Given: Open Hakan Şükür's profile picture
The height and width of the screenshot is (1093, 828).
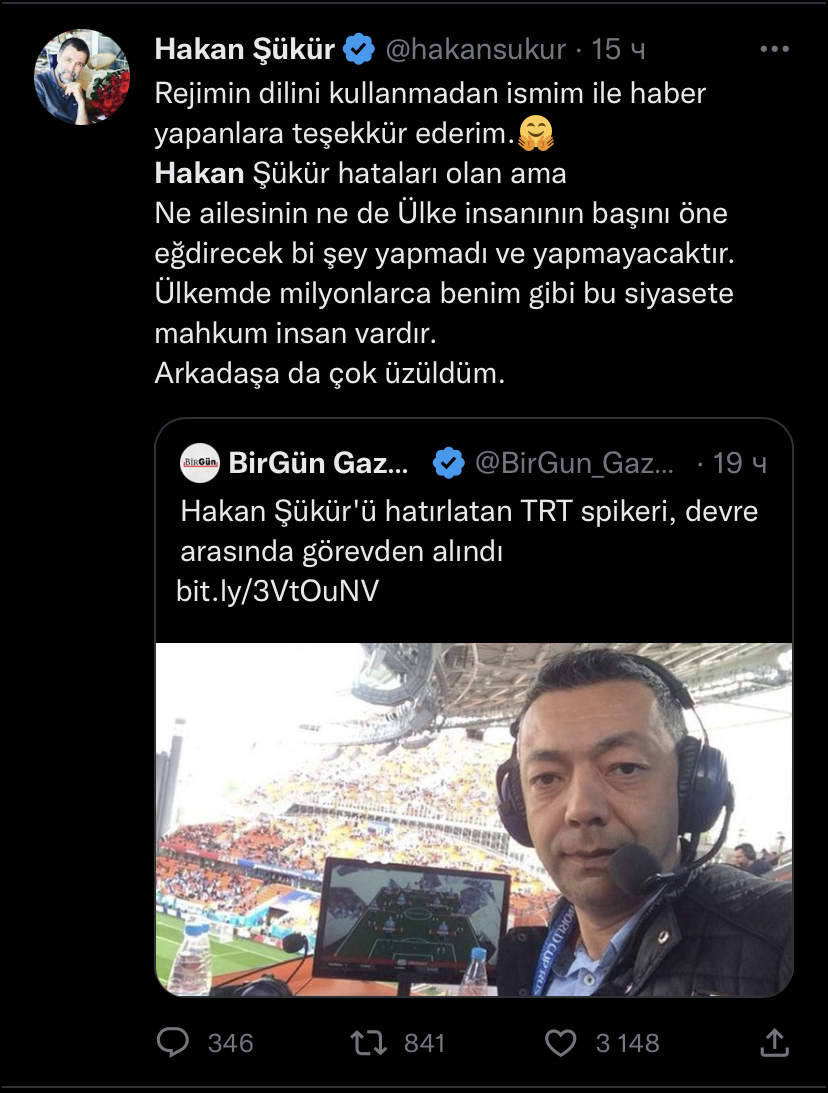Looking at the screenshot, I should click(81, 70).
